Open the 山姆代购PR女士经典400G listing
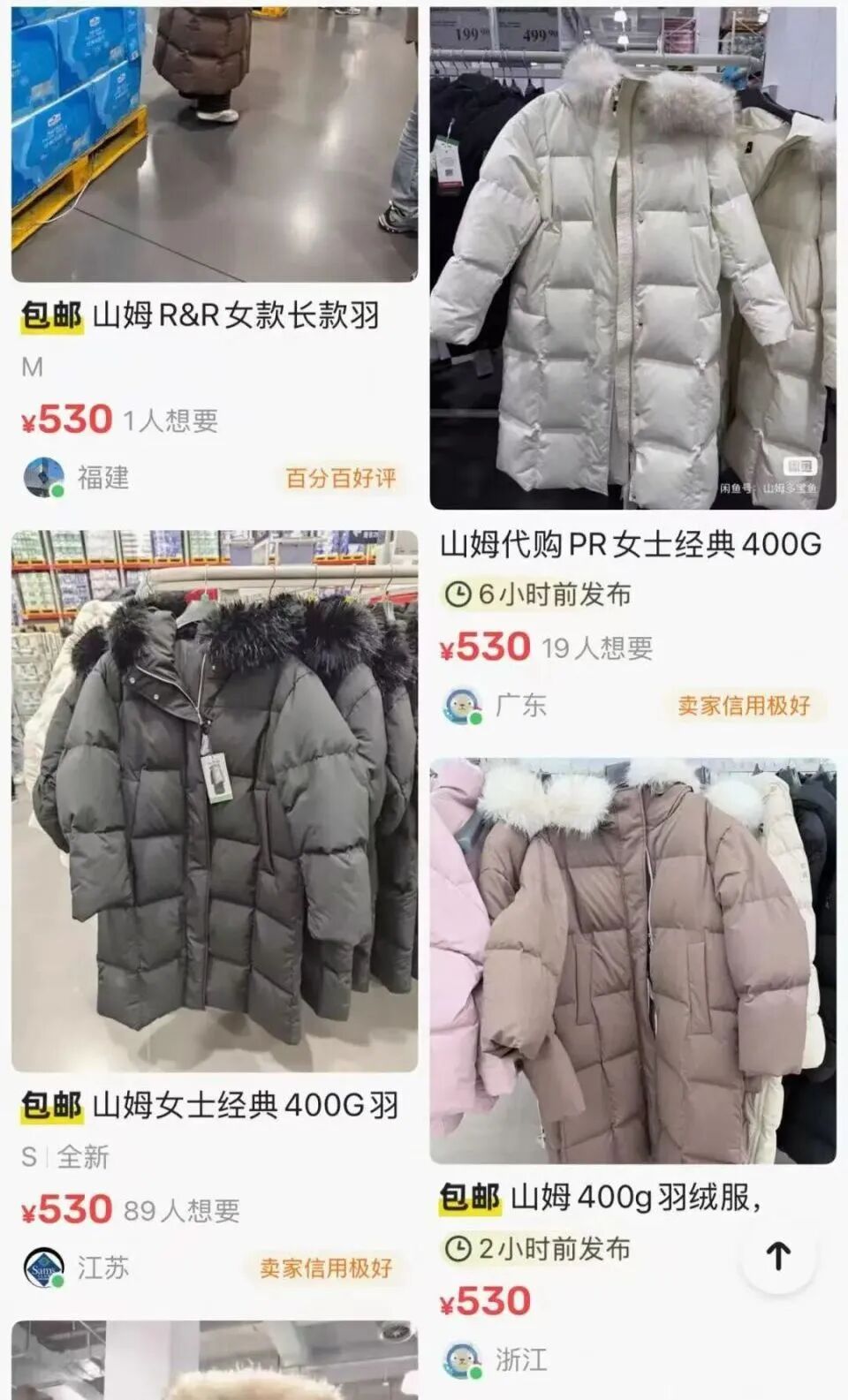Screen dimensions: 848x1400 point(632,544)
